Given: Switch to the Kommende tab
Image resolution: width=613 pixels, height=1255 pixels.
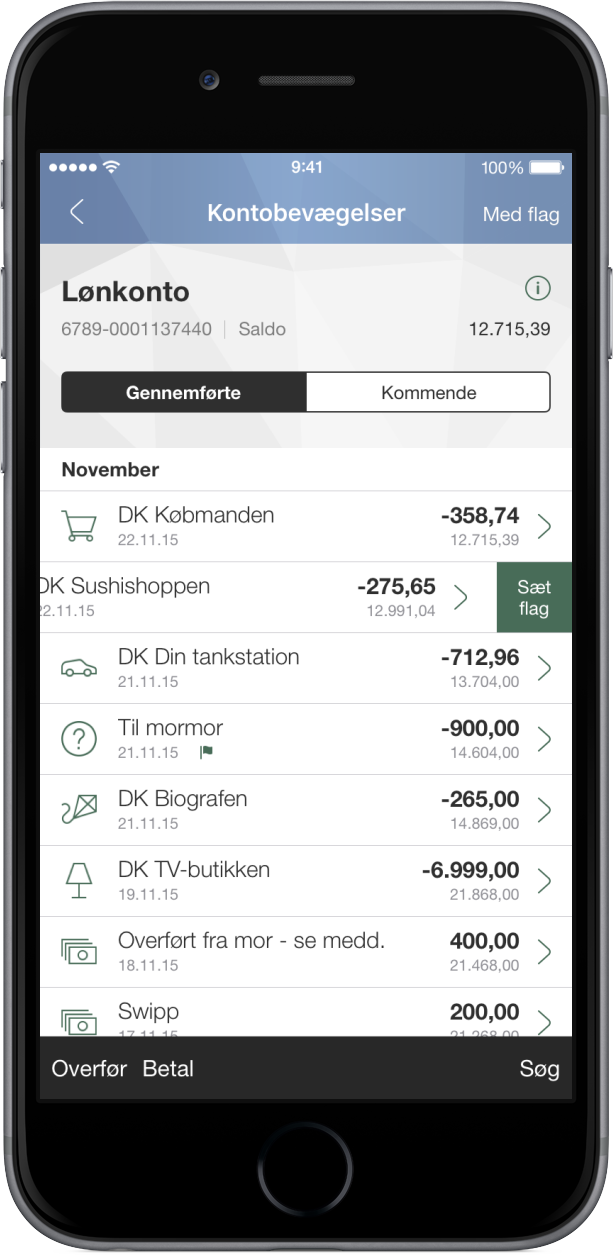Looking at the screenshot, I should pos(428,392).
